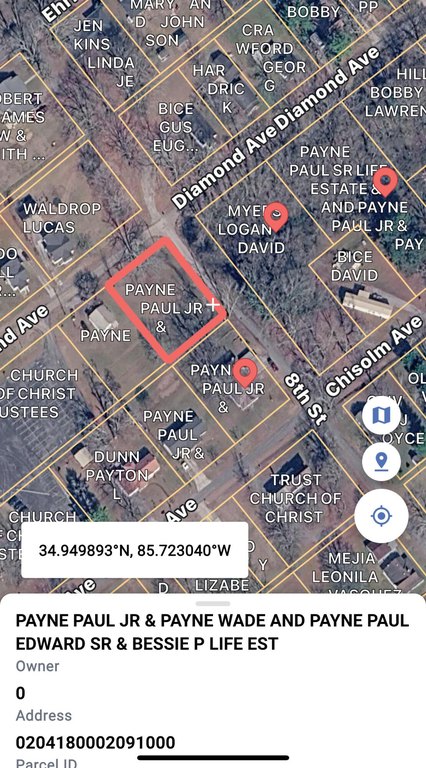Select the red pin on Payne Paul Sr Life Estate parcel
This screenshot has width=426, height=768.
(385, 182)
